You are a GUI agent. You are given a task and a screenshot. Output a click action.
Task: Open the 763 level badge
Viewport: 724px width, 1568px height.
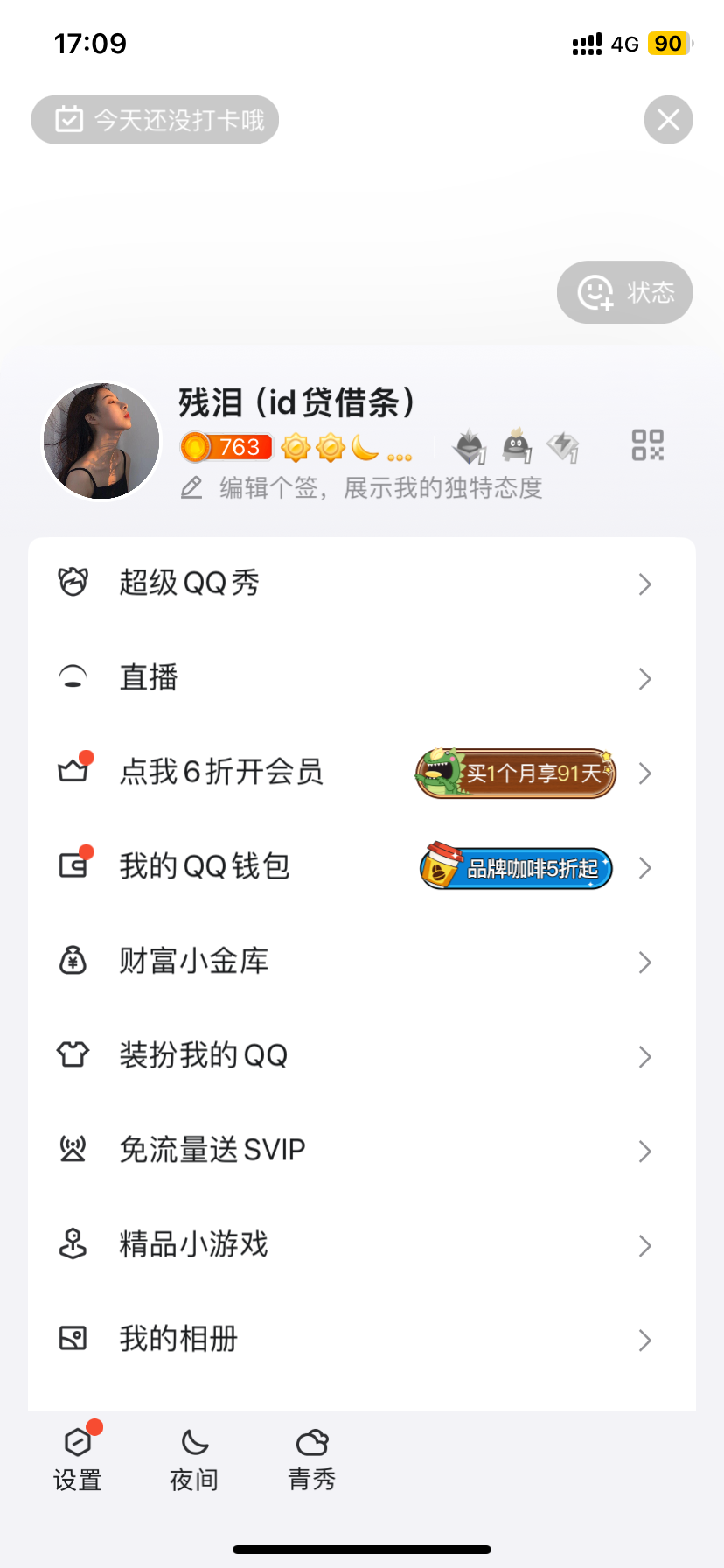tap(227, 448)
